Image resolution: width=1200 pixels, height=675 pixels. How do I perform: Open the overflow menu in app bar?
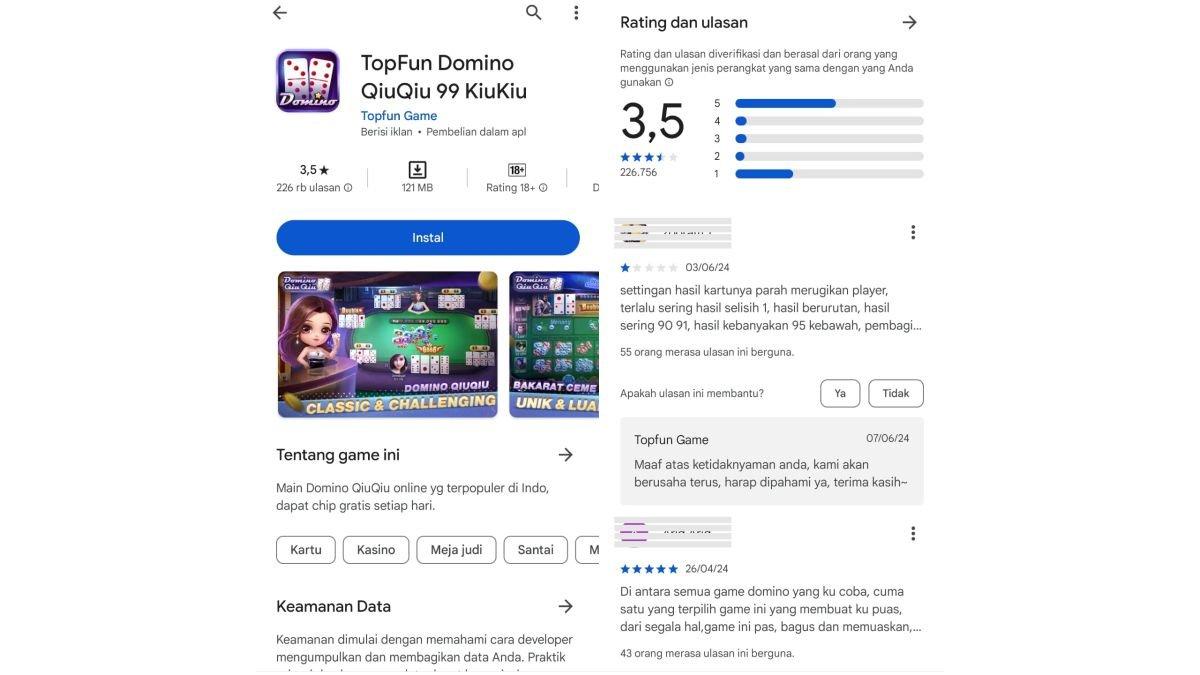576,13
